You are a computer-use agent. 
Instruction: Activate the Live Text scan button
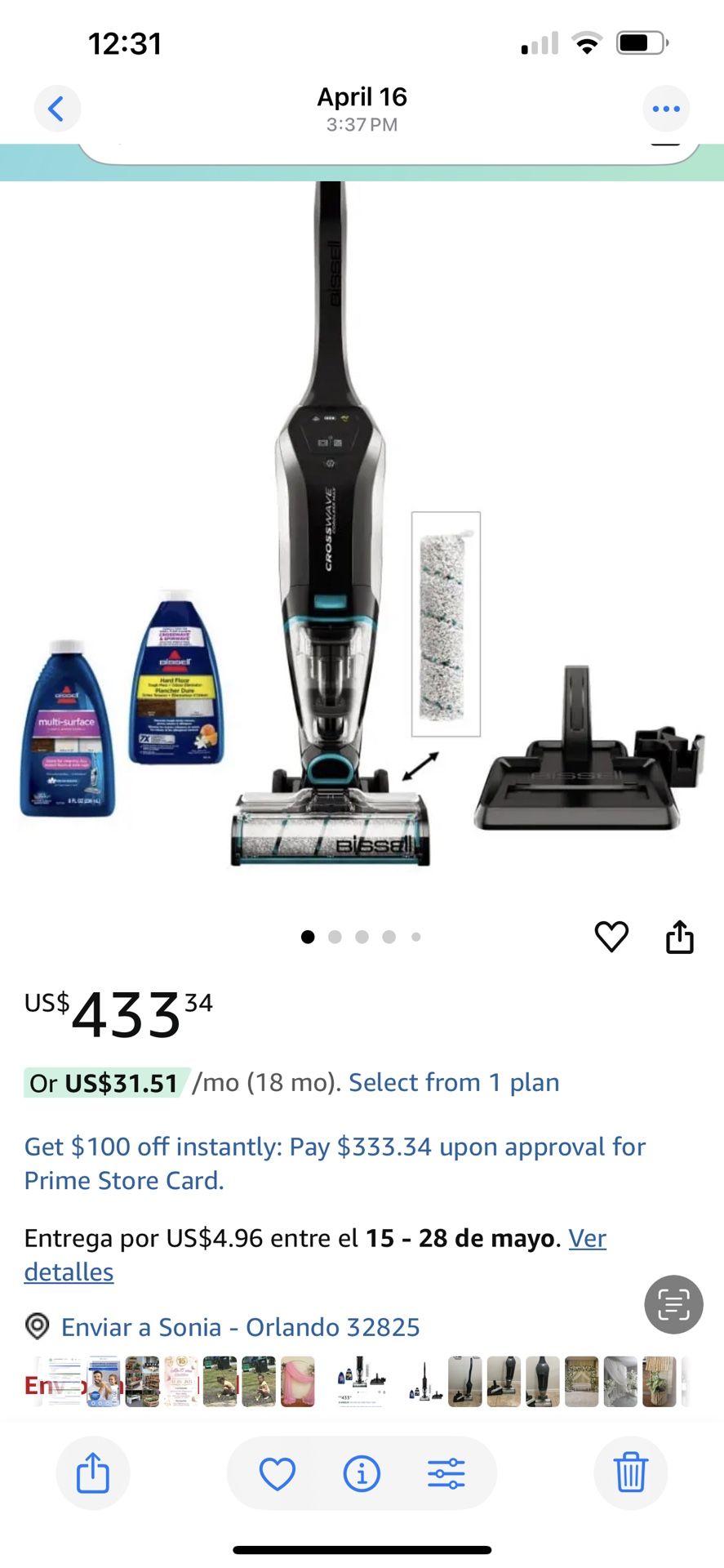point(673,1304)
